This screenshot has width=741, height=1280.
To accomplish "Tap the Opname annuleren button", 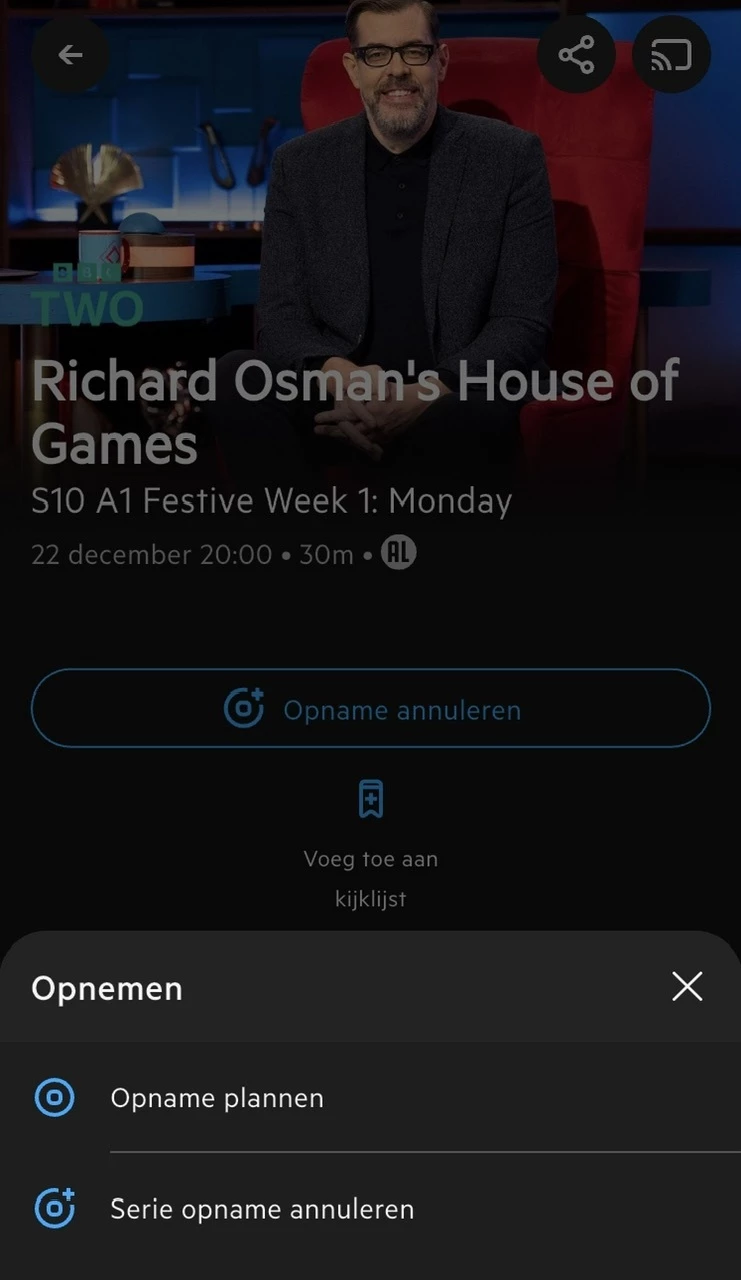I will pyautogui.click(x=371, y=709).
